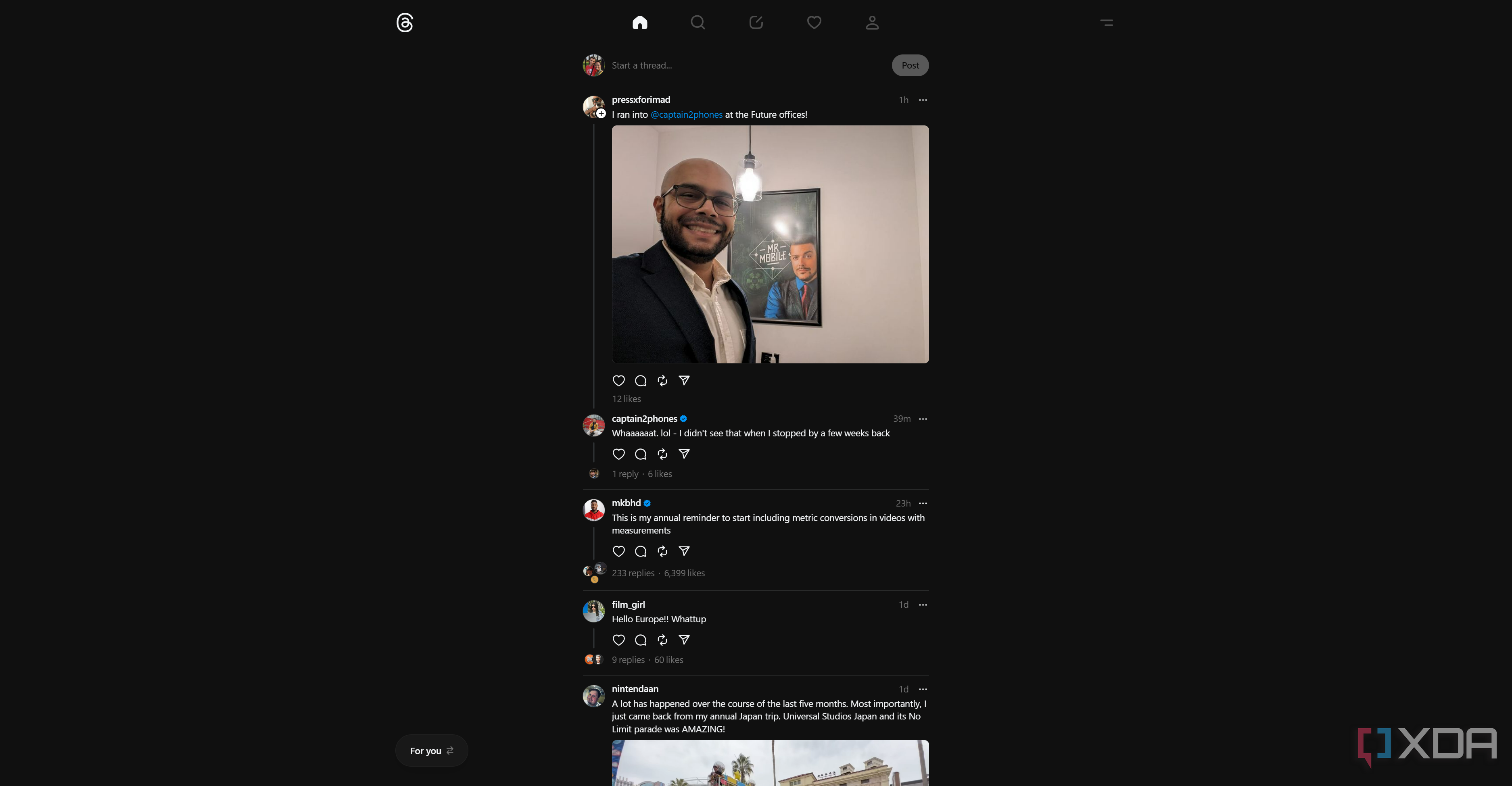
Task: Open more options on captain2phones' post
Action: [x=923, y=419]
